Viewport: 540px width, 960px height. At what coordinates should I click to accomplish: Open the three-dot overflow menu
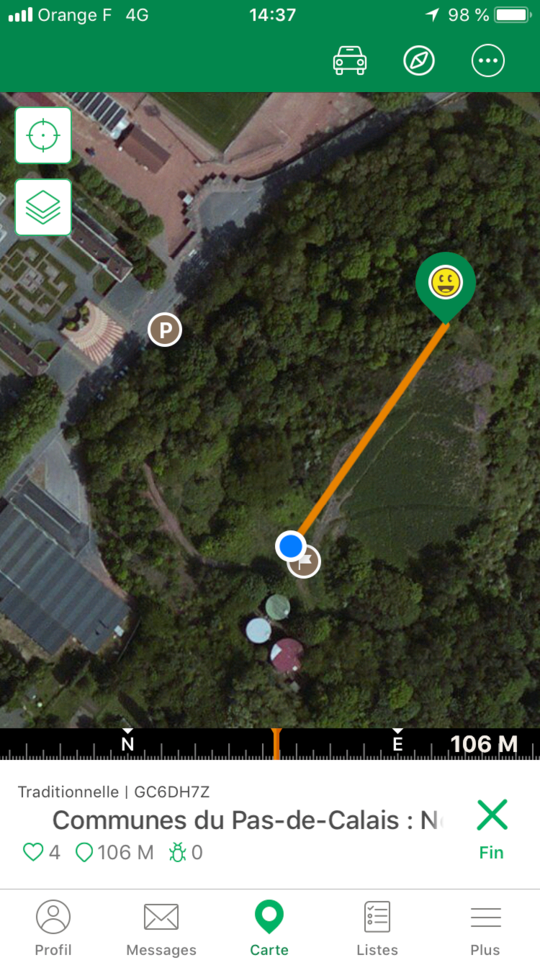click(x=488, y=61)
